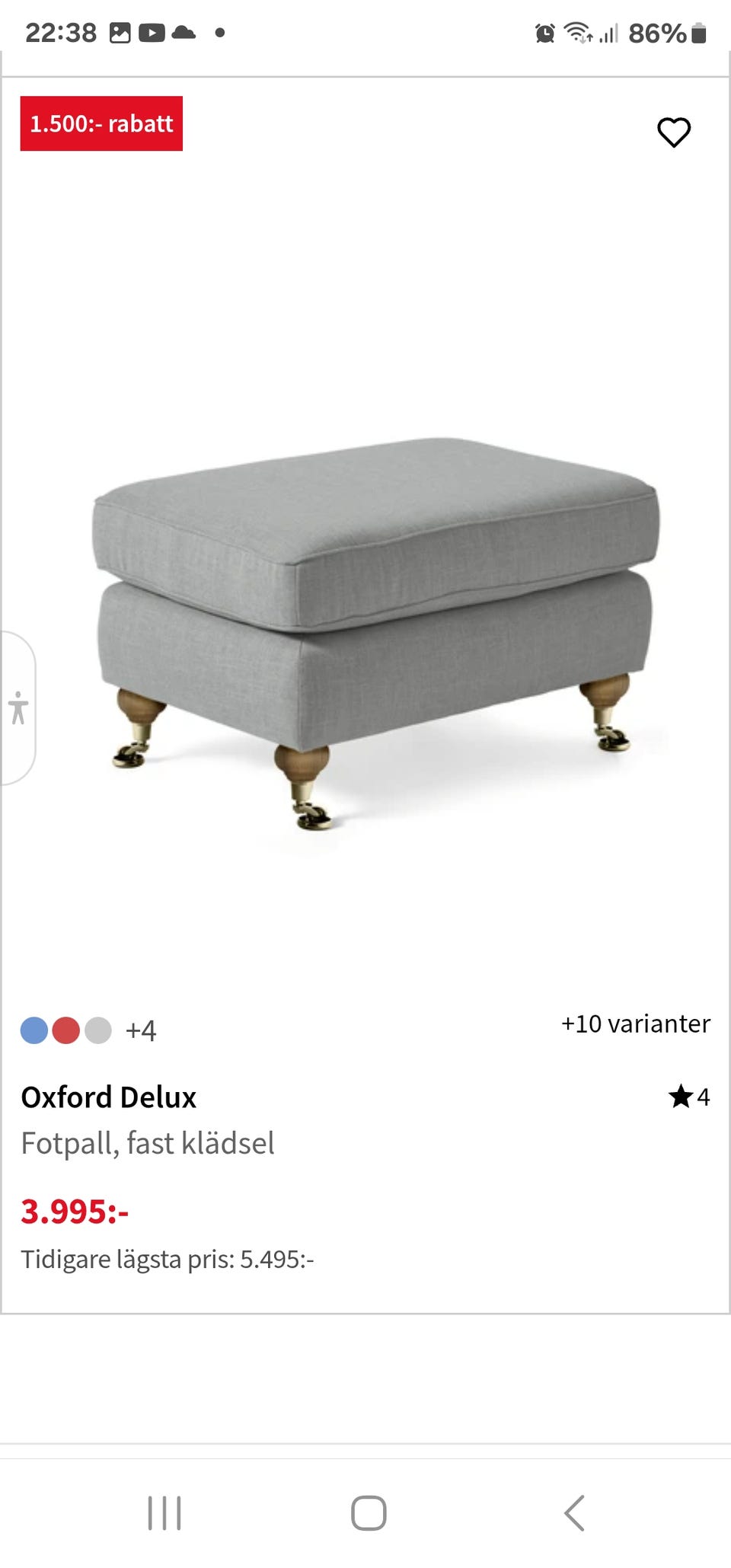The width and height of the screenshot is (731, 1568).
Task: Go to the home screen
Action: point(369,1512)
